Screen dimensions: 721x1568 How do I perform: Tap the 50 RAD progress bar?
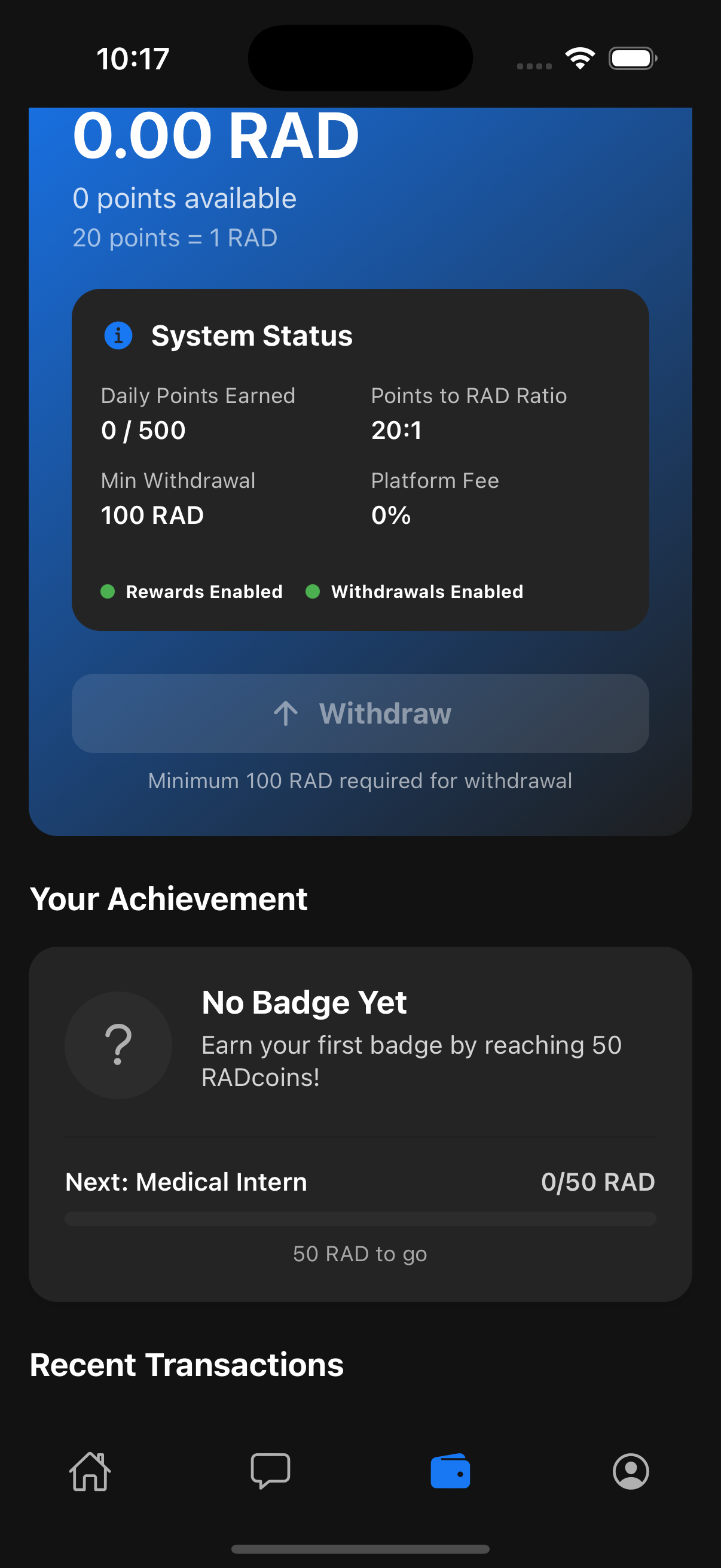[x=360, y=1219]
